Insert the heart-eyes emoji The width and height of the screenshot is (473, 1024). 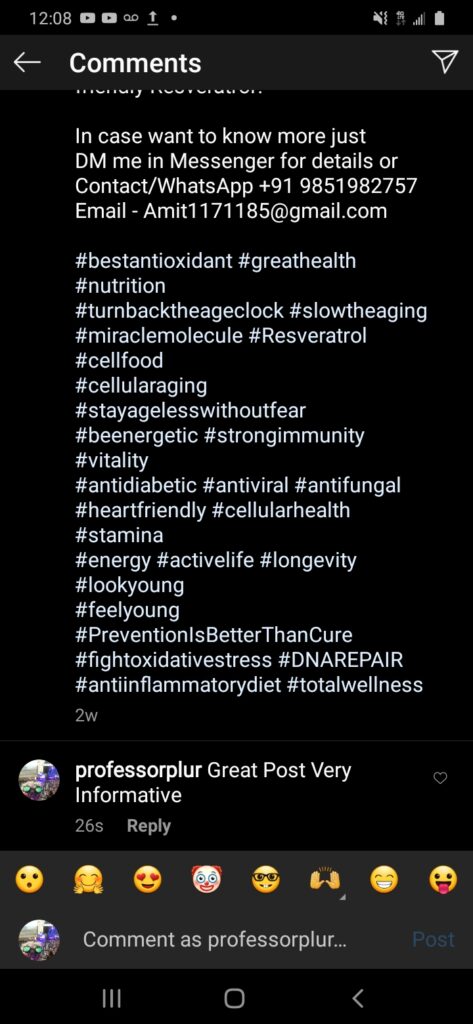(x=147, y=881)
